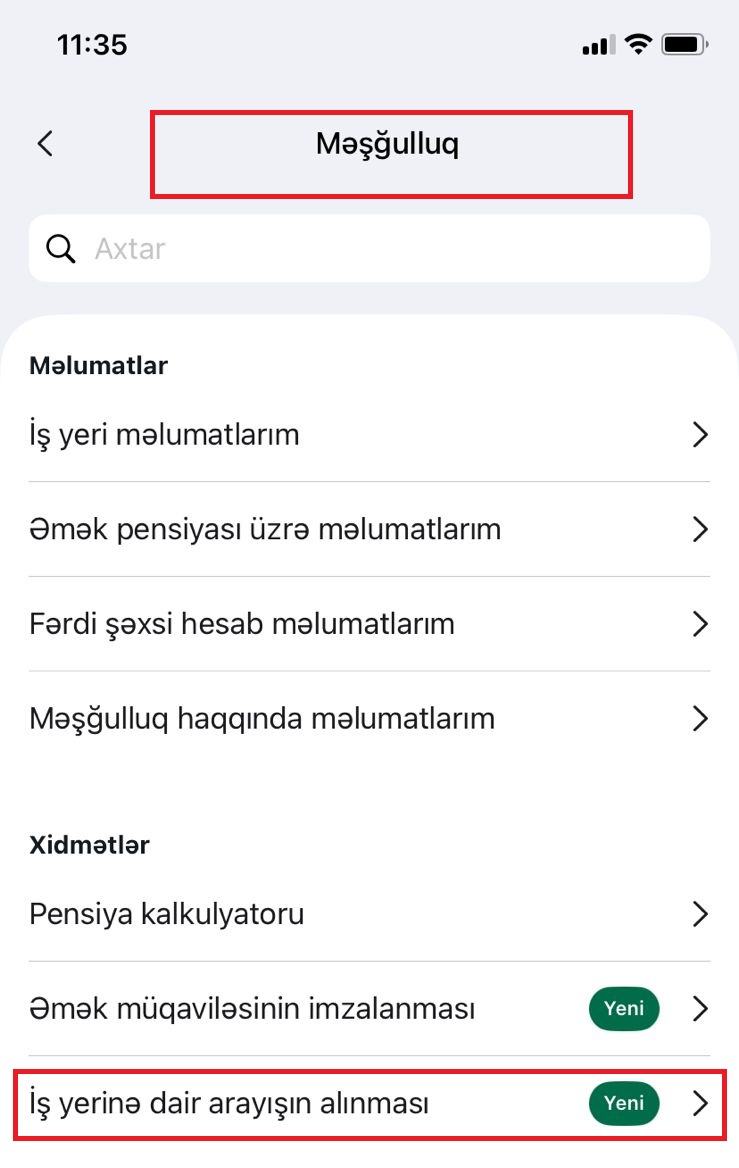
Task: Open İş yeri məlumatlarım
Action: [369, 435]
